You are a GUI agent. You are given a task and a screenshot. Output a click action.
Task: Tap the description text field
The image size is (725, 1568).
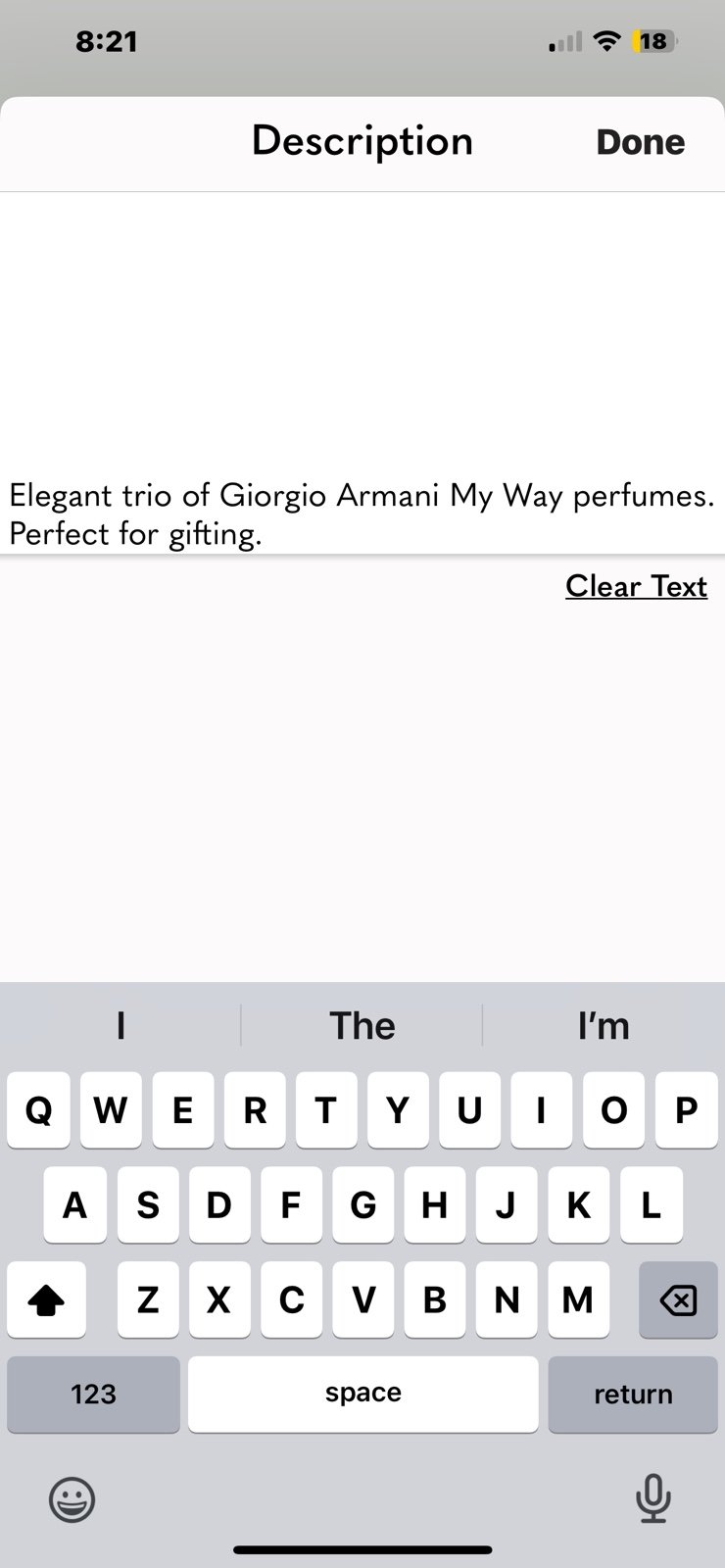[x=362, y=373]
